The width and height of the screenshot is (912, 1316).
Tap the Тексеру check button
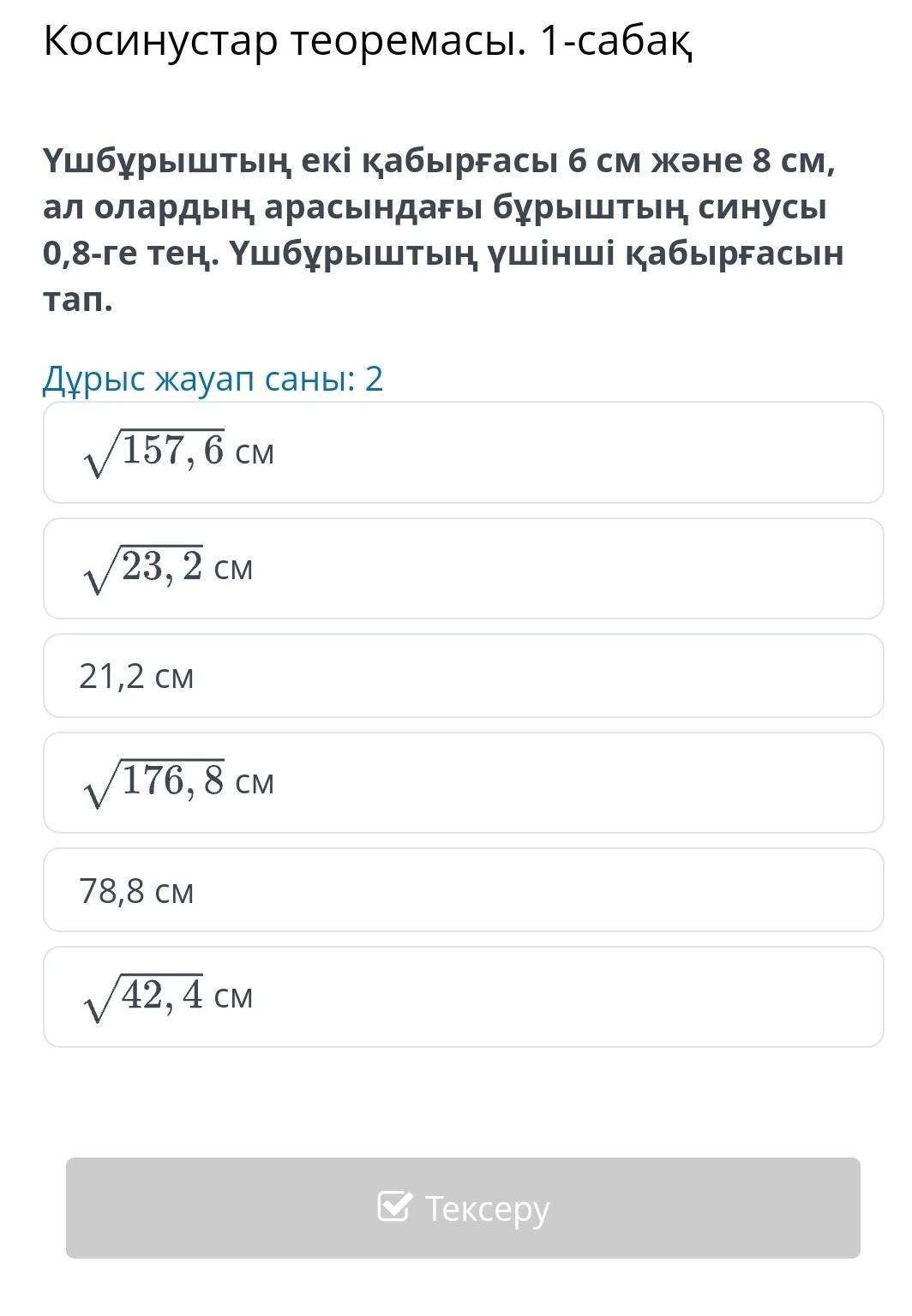coord(463,1208)
